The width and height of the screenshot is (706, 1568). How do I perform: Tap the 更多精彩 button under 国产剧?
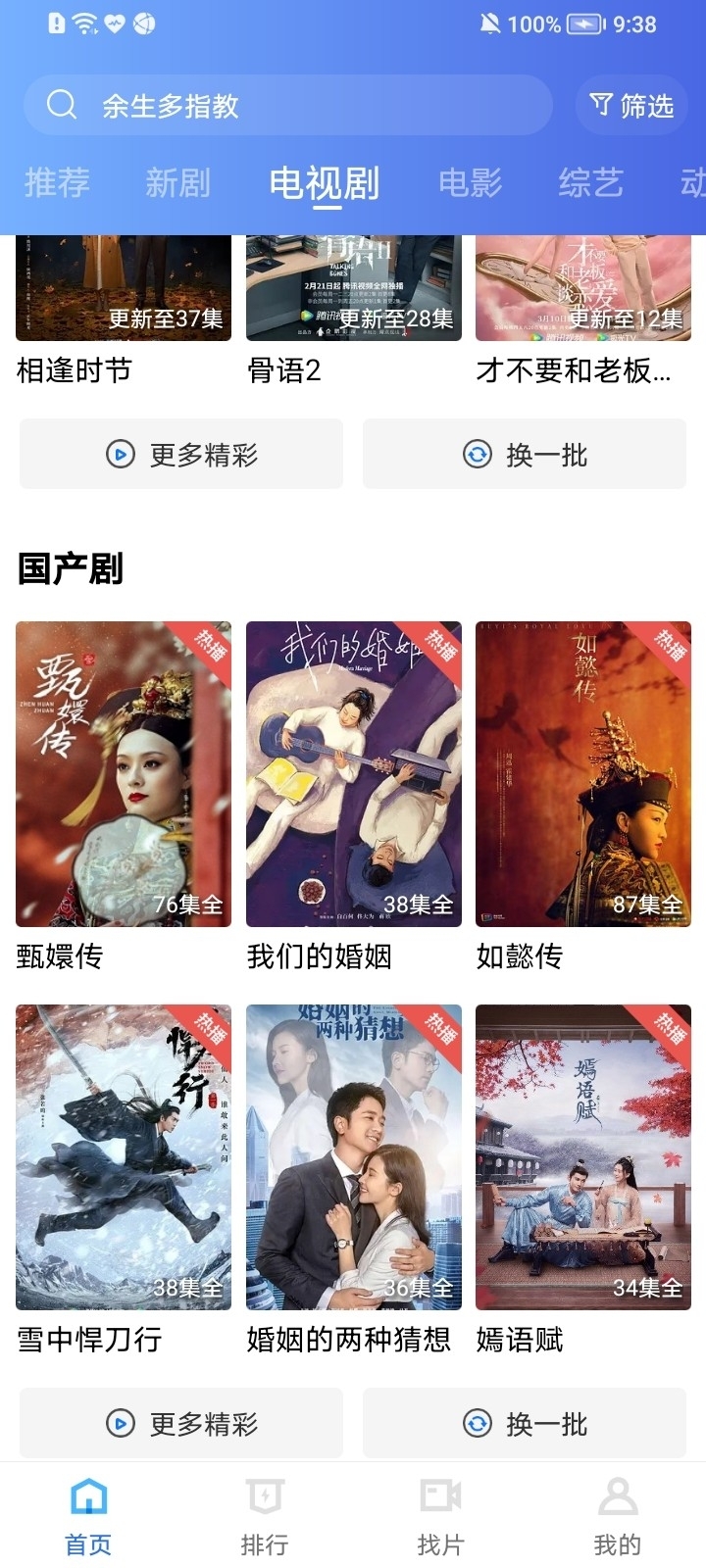(x=180, y=1423)
